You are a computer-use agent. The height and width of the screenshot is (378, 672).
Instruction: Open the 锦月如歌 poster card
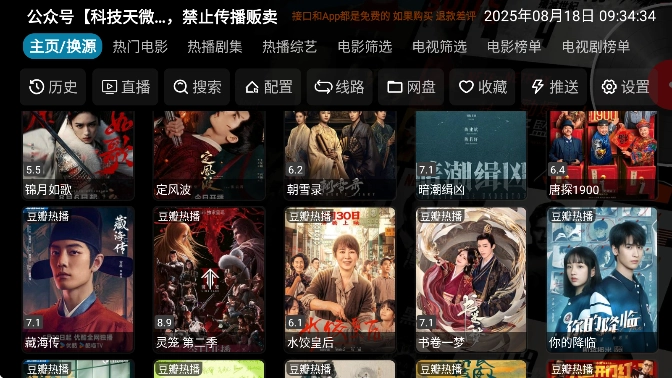(x=78, y=155)
